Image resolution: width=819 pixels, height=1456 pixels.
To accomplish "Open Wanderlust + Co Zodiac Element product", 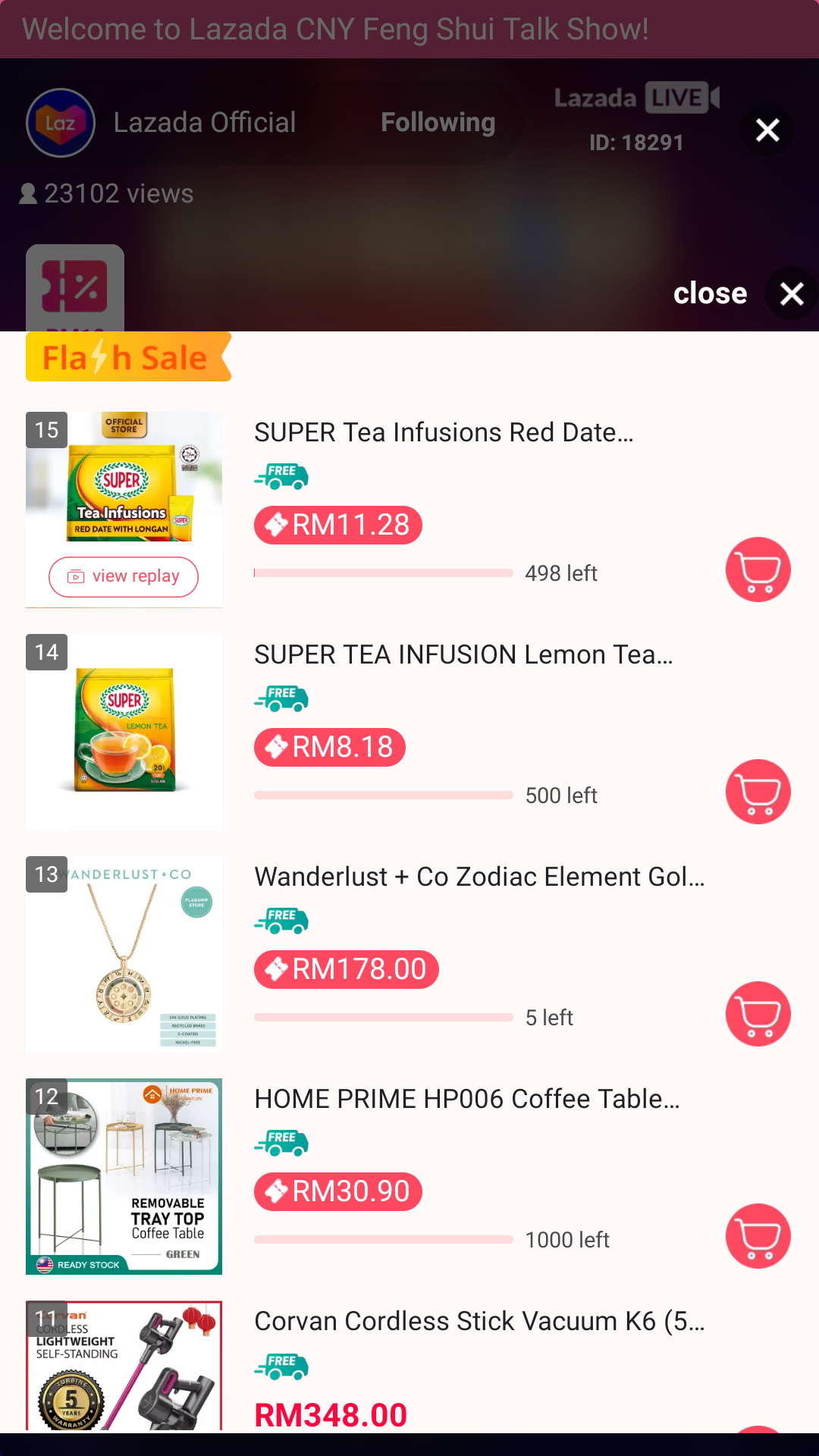I will pyautogui.click(x=479, y=877).
